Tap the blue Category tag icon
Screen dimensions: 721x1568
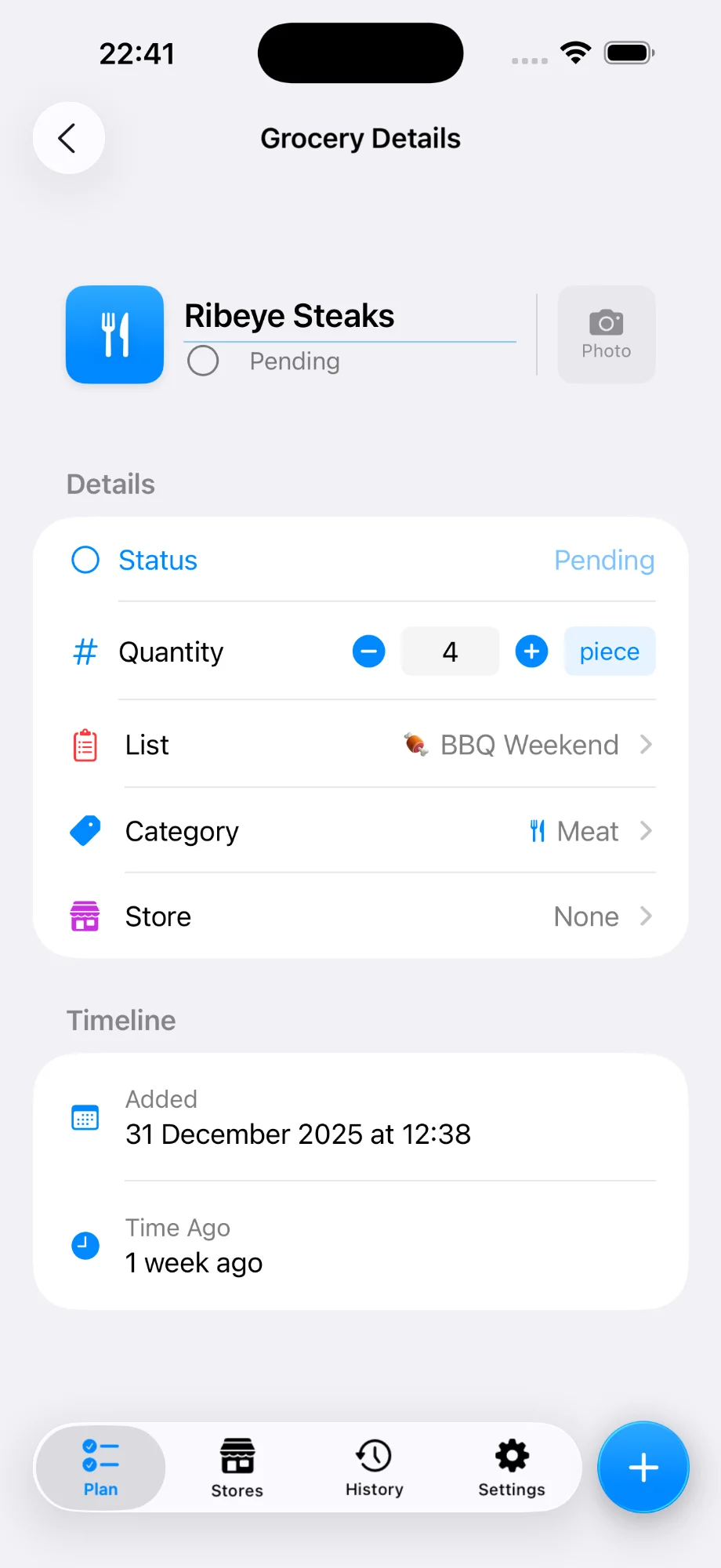(85, 830)
